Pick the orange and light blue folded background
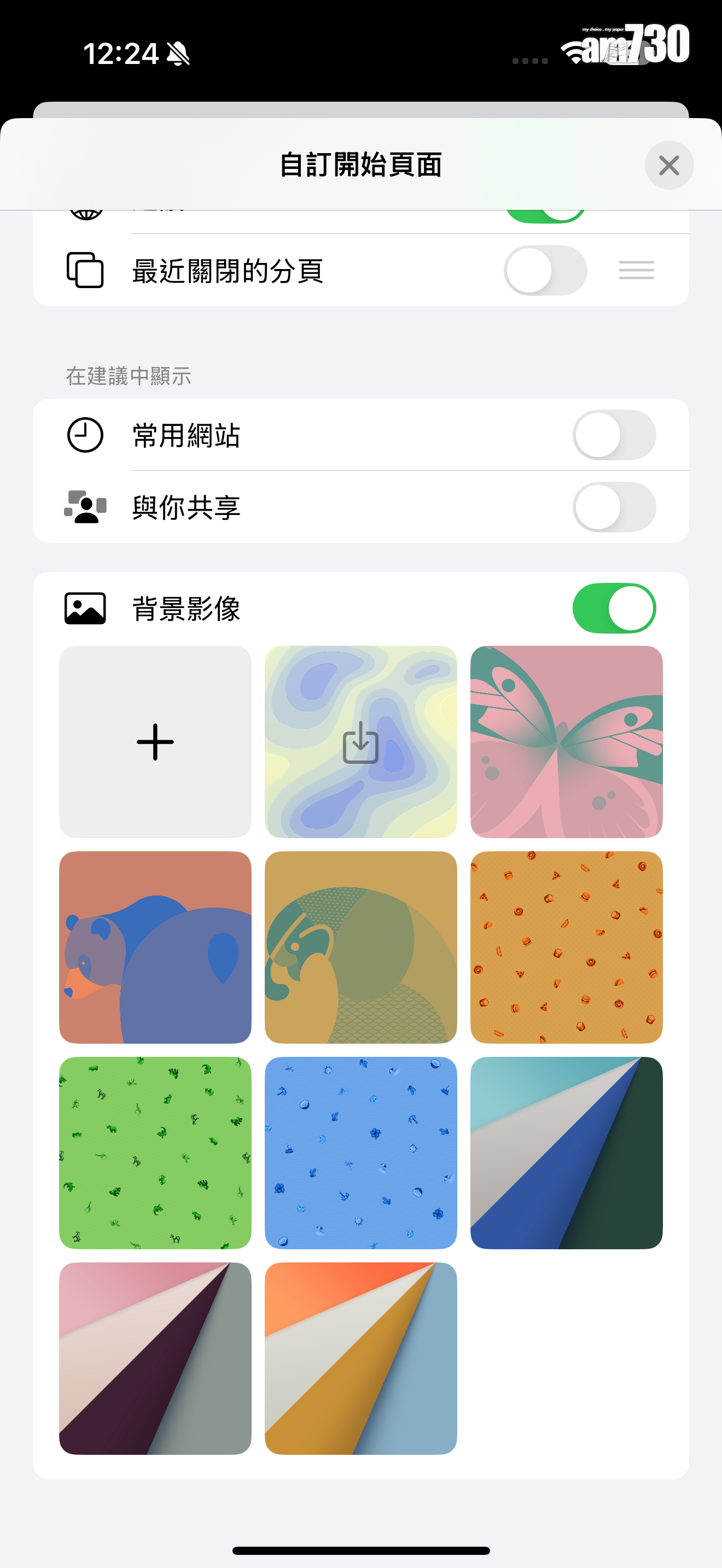Viewport: 722px width, 1568px height. [361, 1359]
